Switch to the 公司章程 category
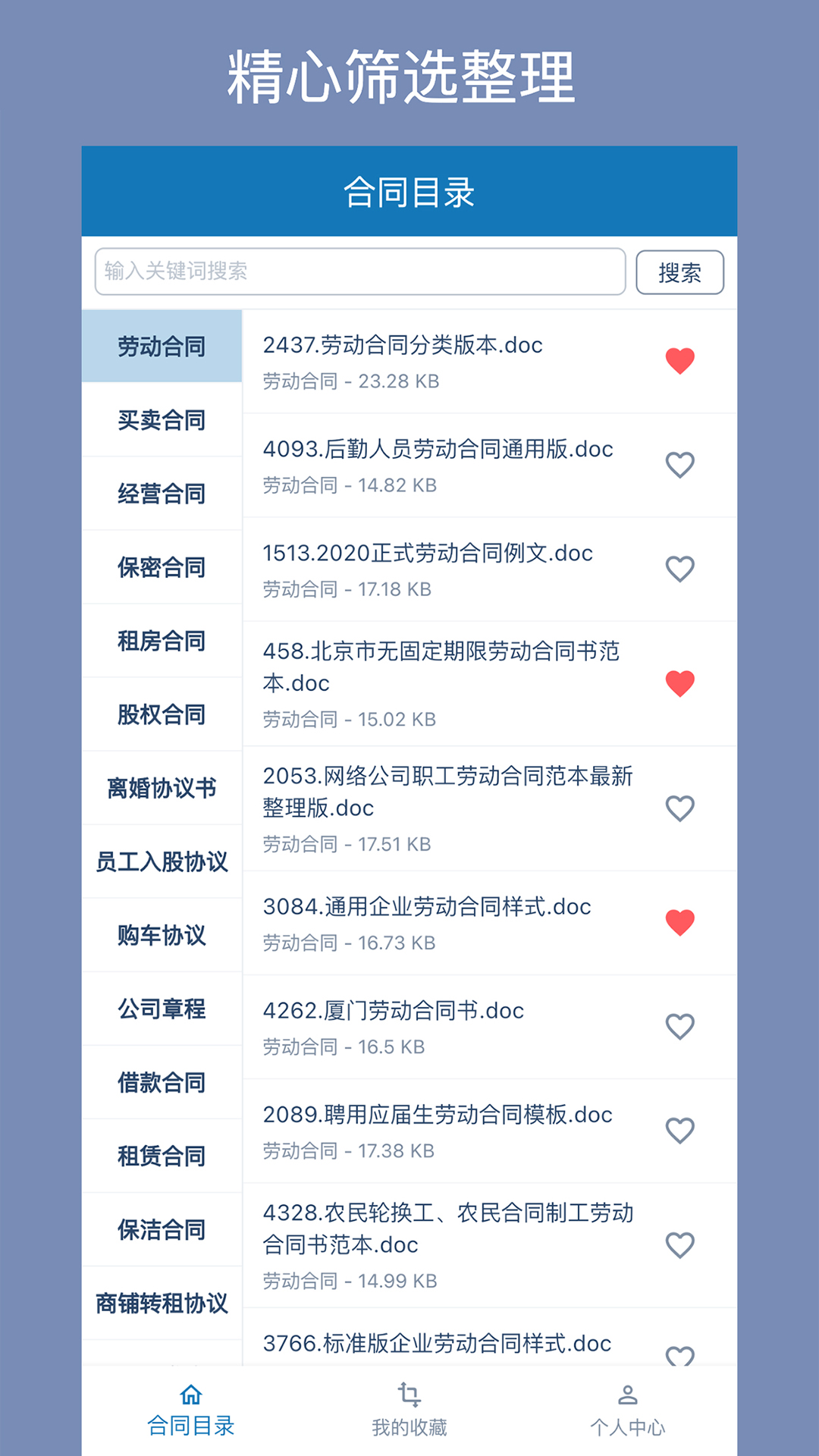The image size is (819, 1456). pyautogui.click(x=162, y=1009)
